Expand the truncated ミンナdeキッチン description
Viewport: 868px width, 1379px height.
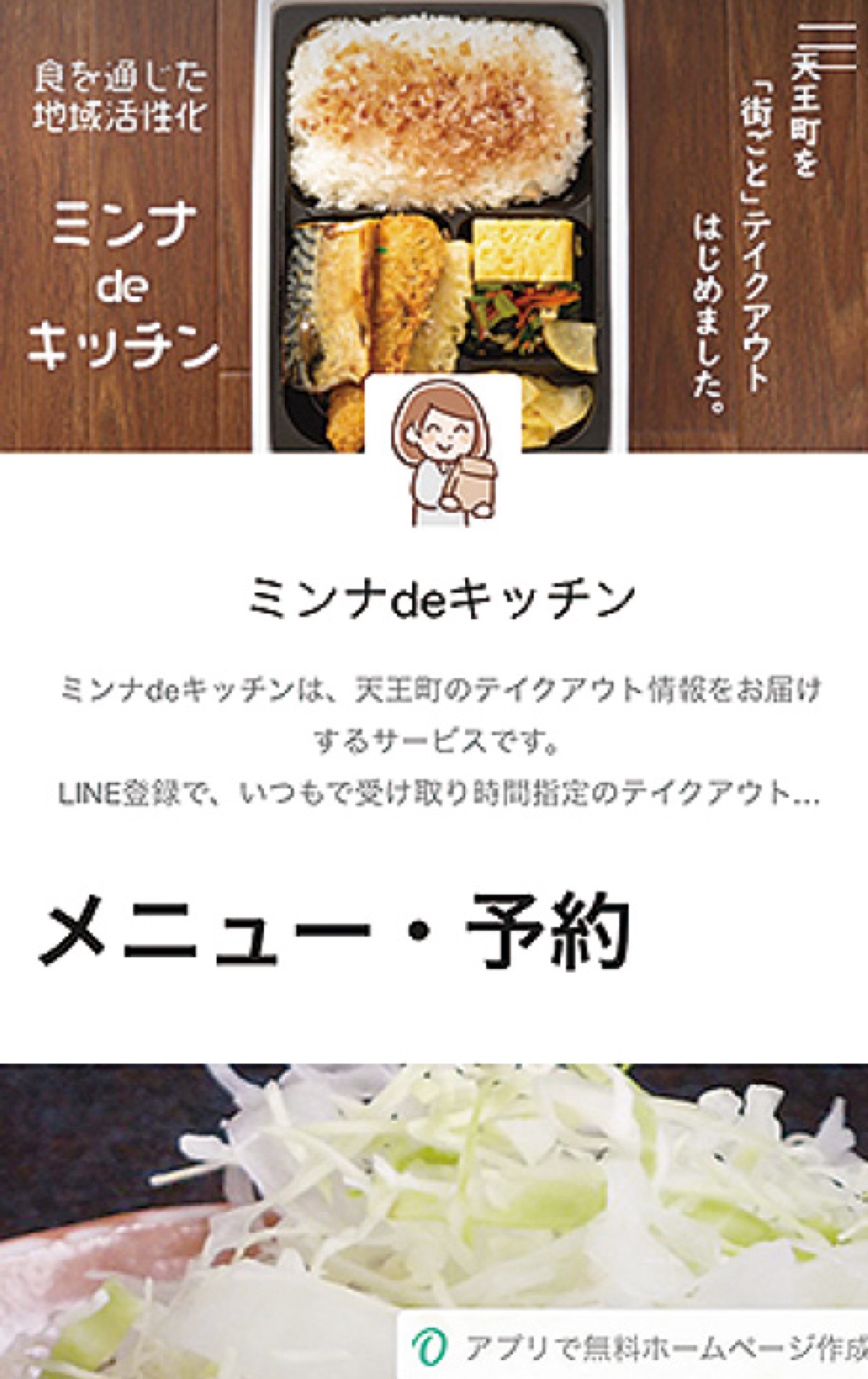pyautogui.click(x=803, y=794)
